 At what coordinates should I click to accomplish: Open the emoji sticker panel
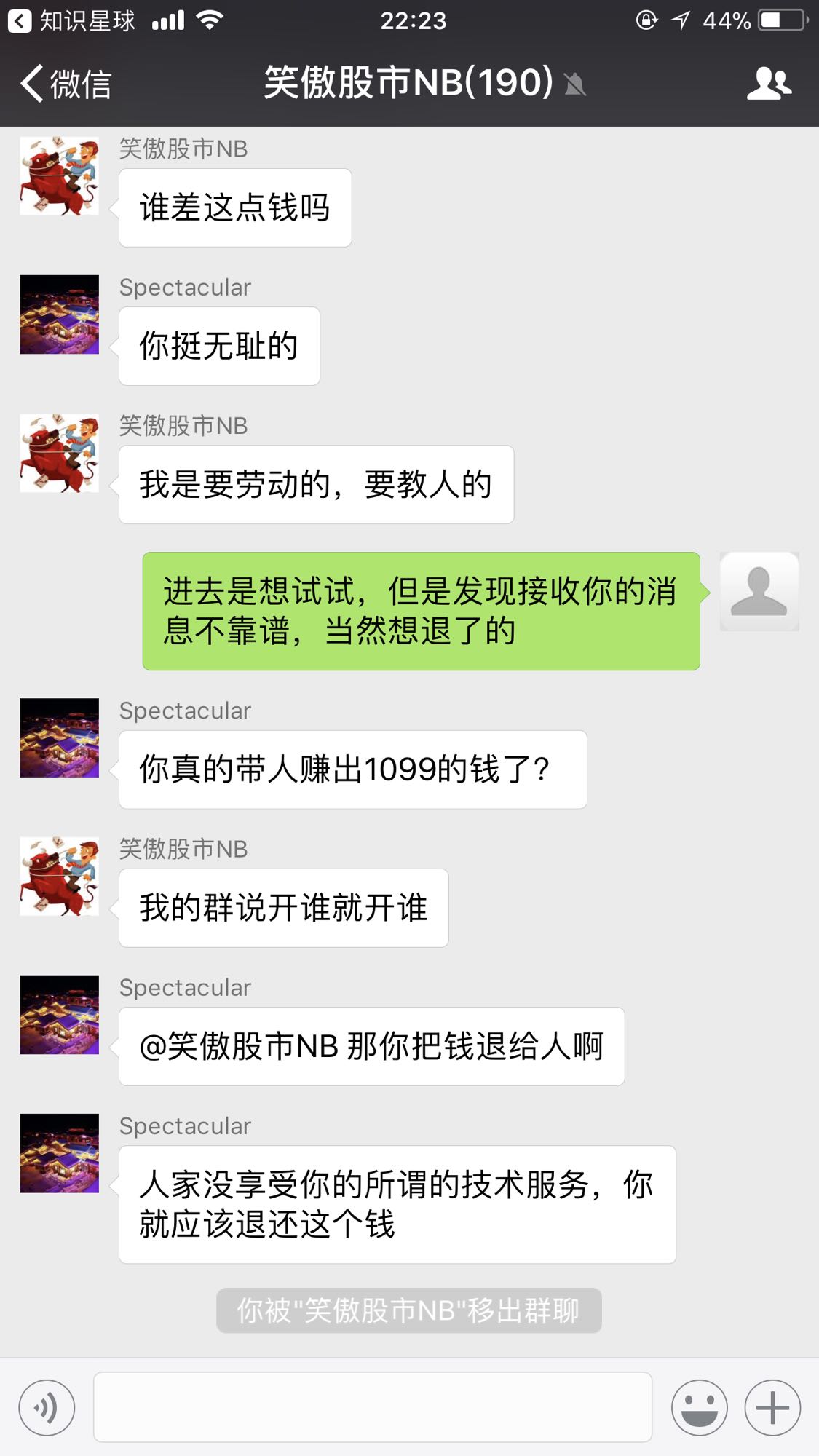point(699,1408)
